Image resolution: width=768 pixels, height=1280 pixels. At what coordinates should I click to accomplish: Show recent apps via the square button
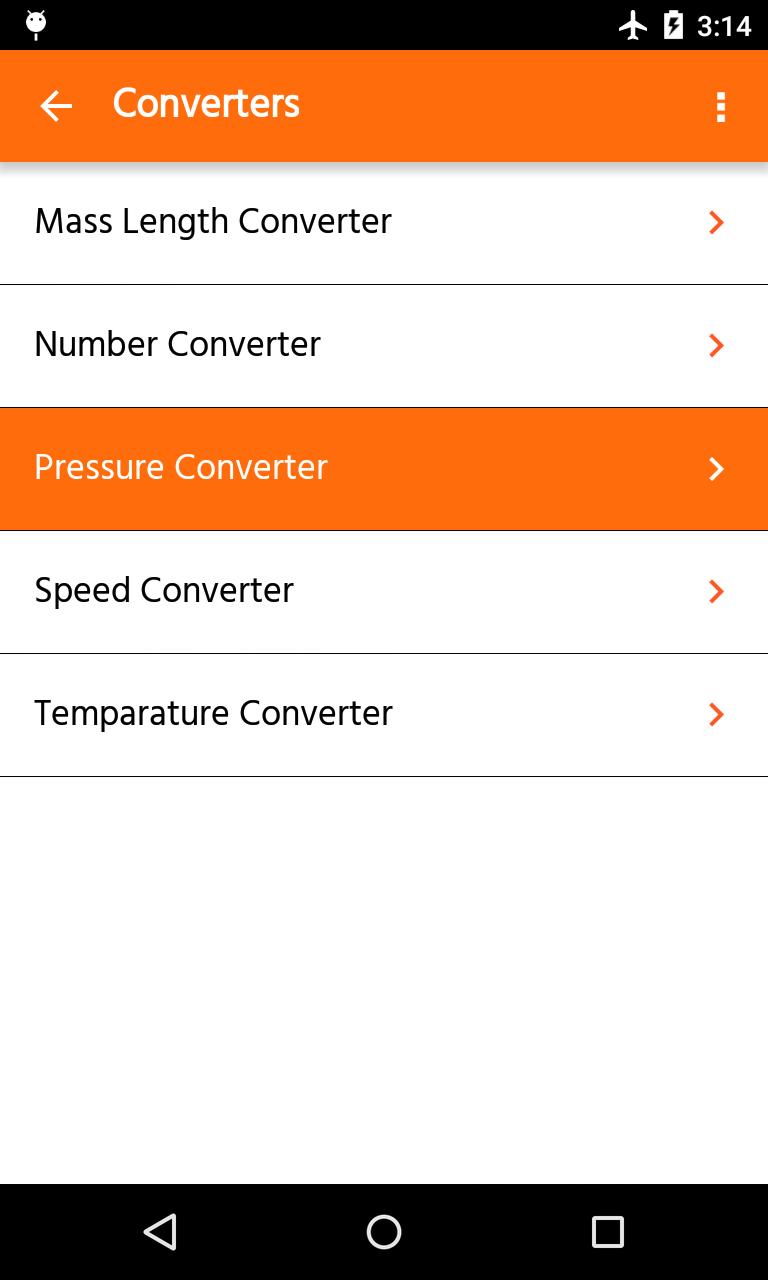tap(607, 1232)
